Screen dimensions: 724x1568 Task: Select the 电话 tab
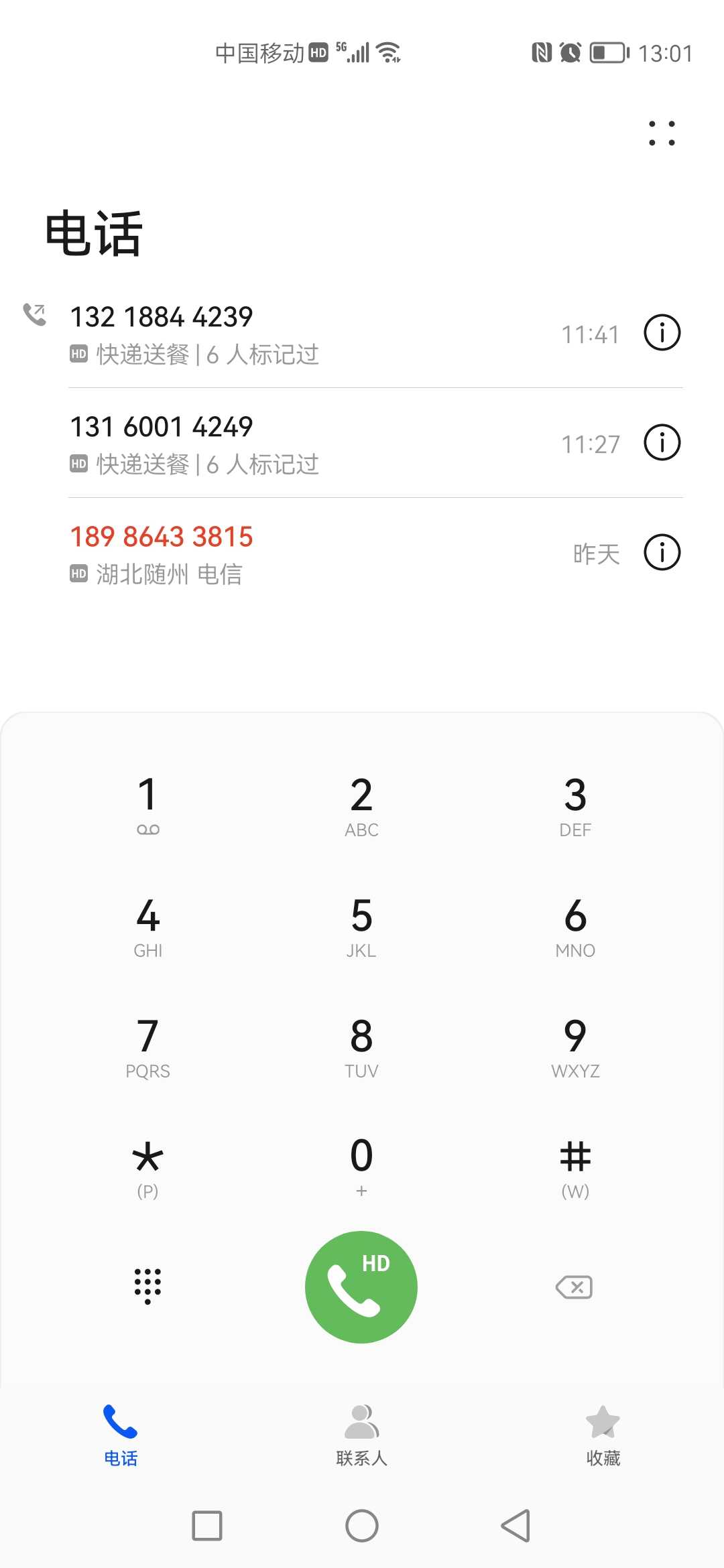pyautogui.click(x=121, y=1435)
